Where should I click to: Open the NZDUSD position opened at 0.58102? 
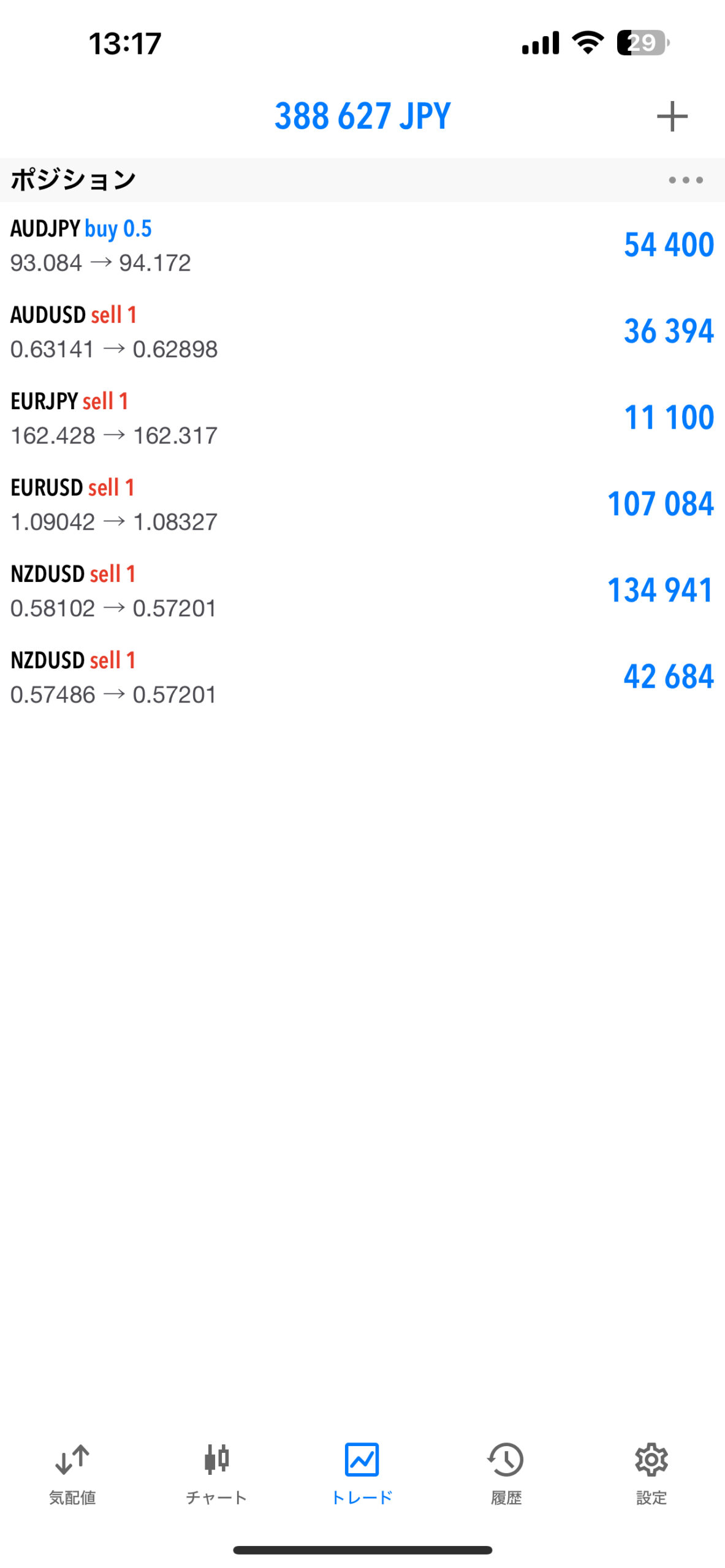pyautogui.click(x=362, y=591)
